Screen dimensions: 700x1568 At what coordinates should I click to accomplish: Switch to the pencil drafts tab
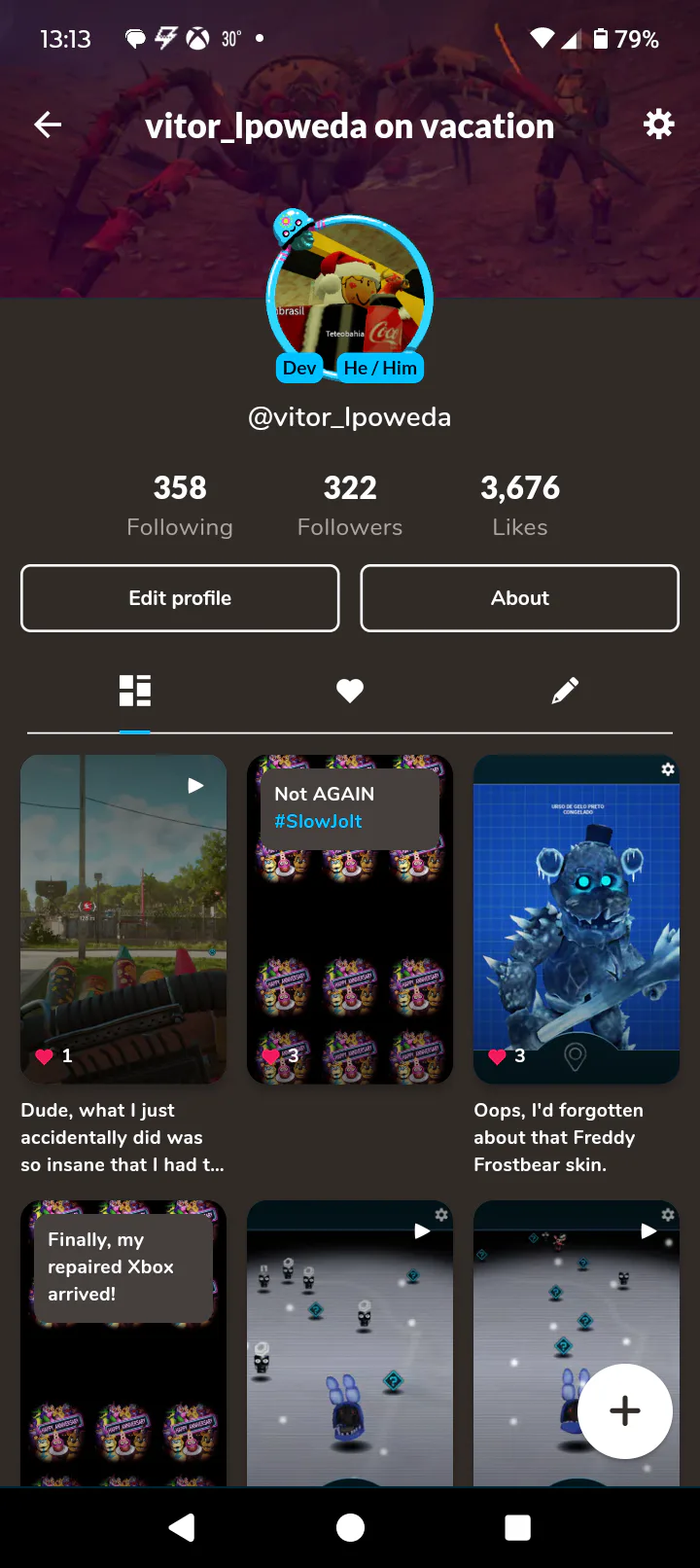(x=565, y=691)
